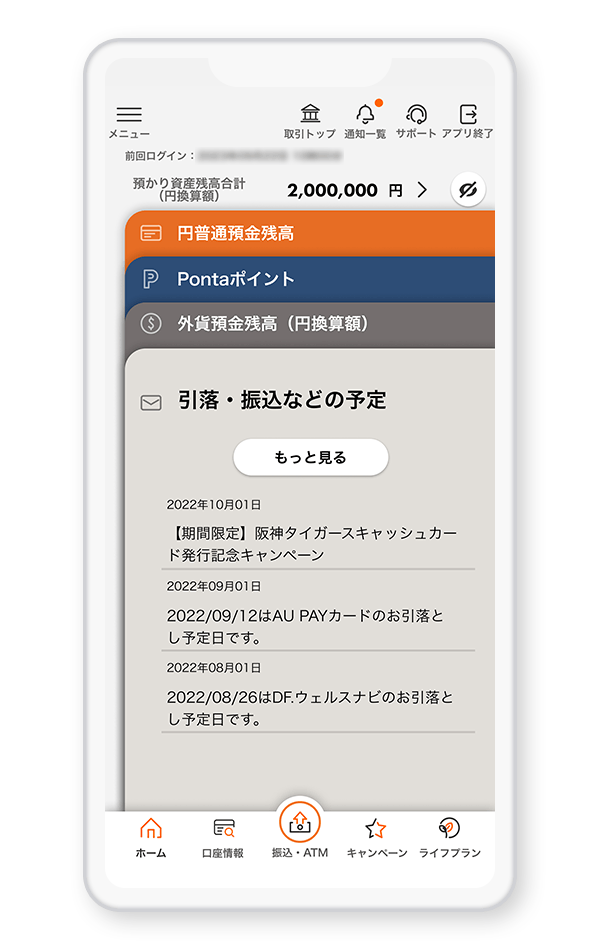Open the 通知一覧 notifications bell
Viewport: 600px width, 950px height.
tap(365, 120)
